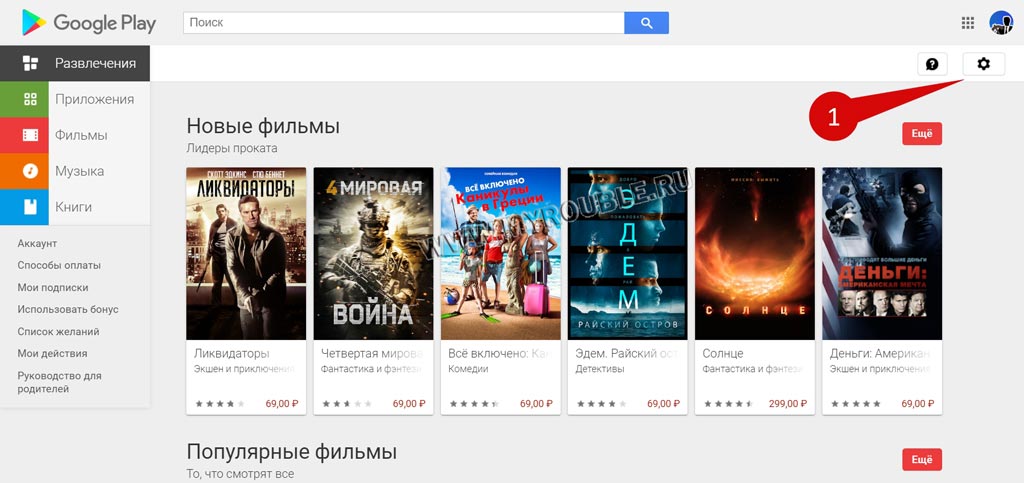
Task: Switch to Книги section
Action: click(x=75, y=207)
